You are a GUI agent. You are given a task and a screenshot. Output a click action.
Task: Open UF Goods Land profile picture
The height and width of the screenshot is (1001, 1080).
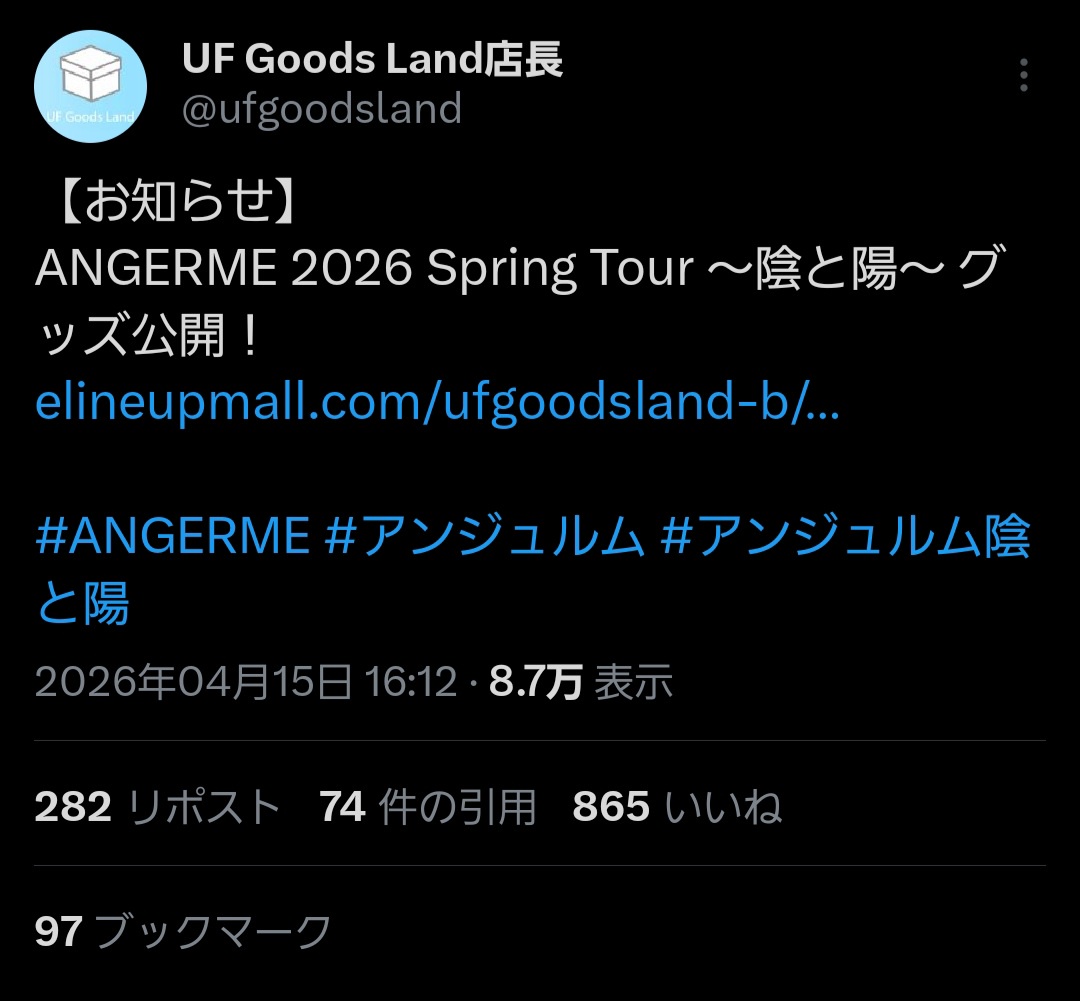91,87
